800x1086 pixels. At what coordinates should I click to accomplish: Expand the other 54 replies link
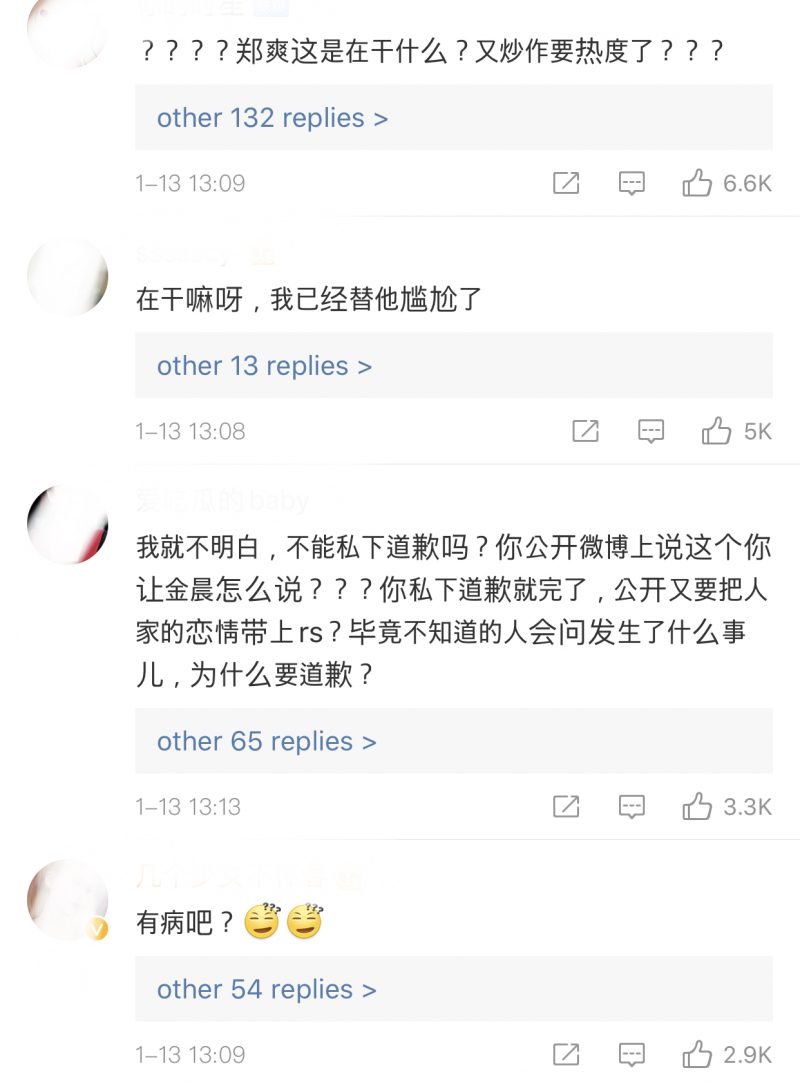coord(266,989)
